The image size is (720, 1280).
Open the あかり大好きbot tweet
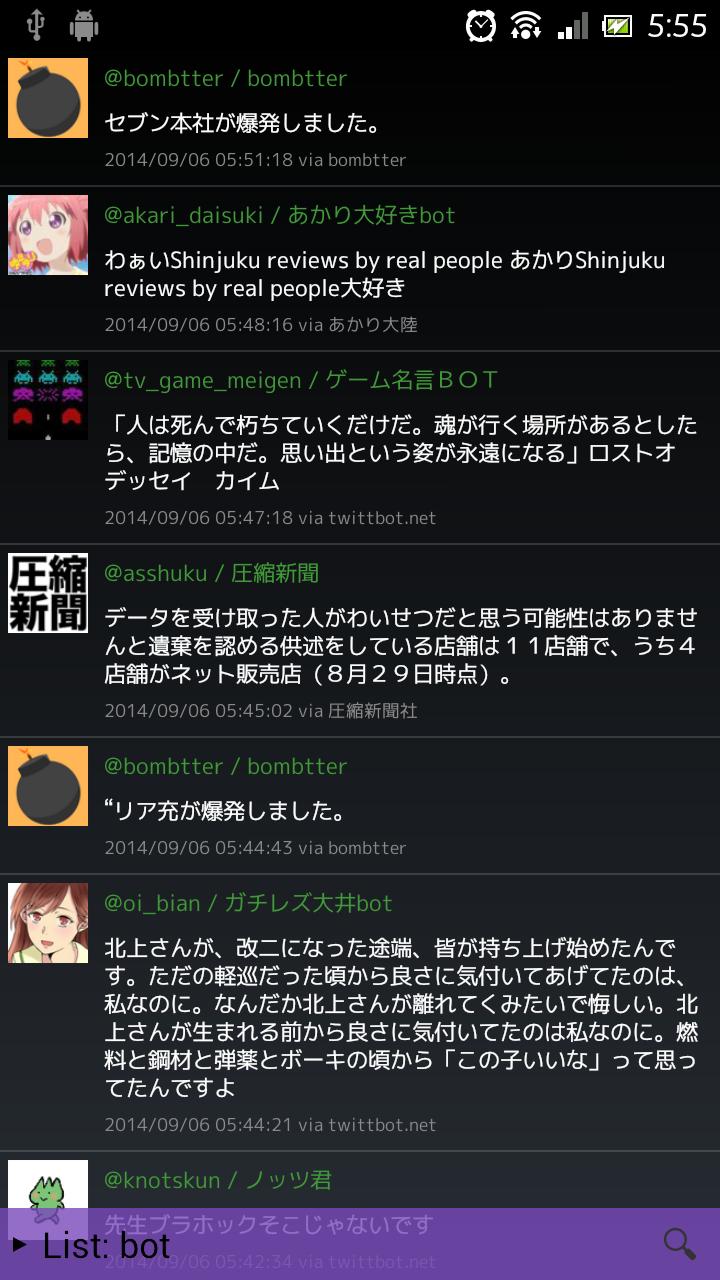[x=400, y=274]
